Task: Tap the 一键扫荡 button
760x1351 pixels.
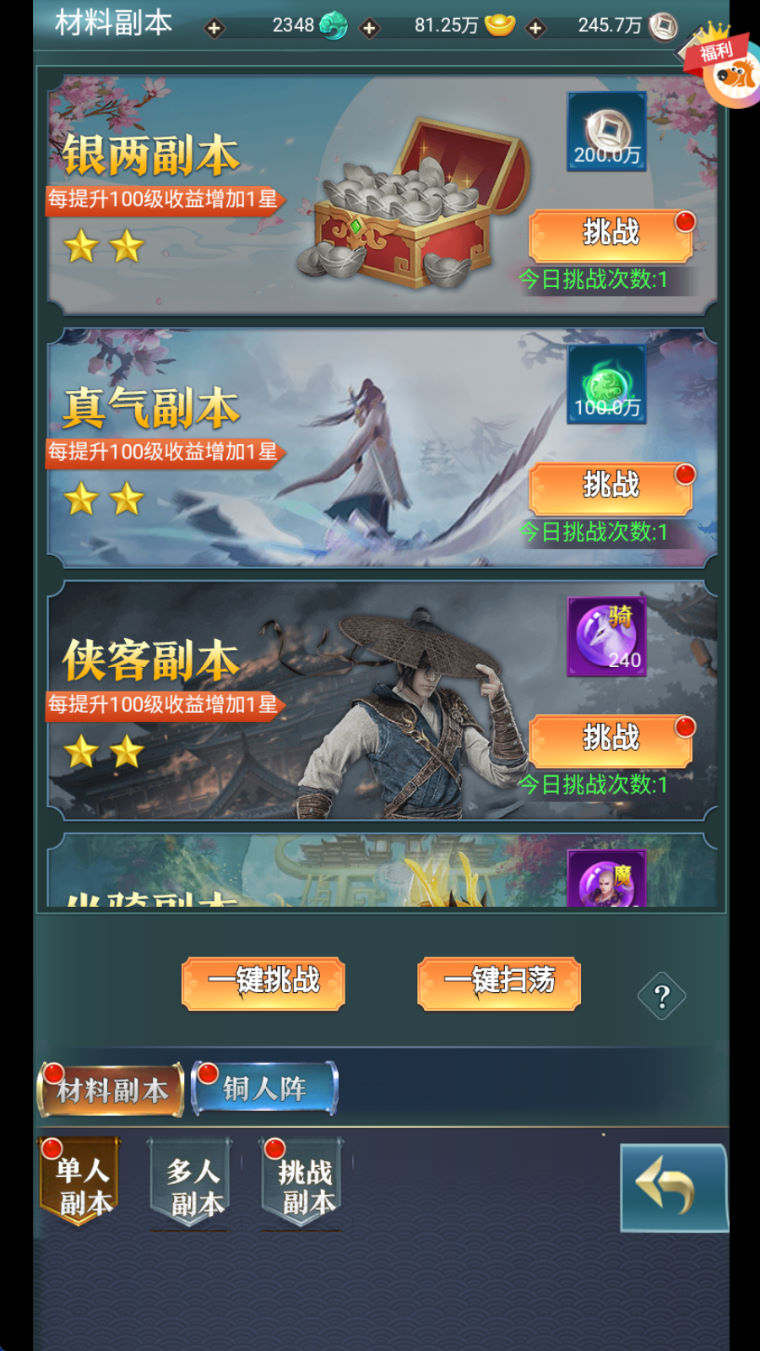Action: pos(499,982)
